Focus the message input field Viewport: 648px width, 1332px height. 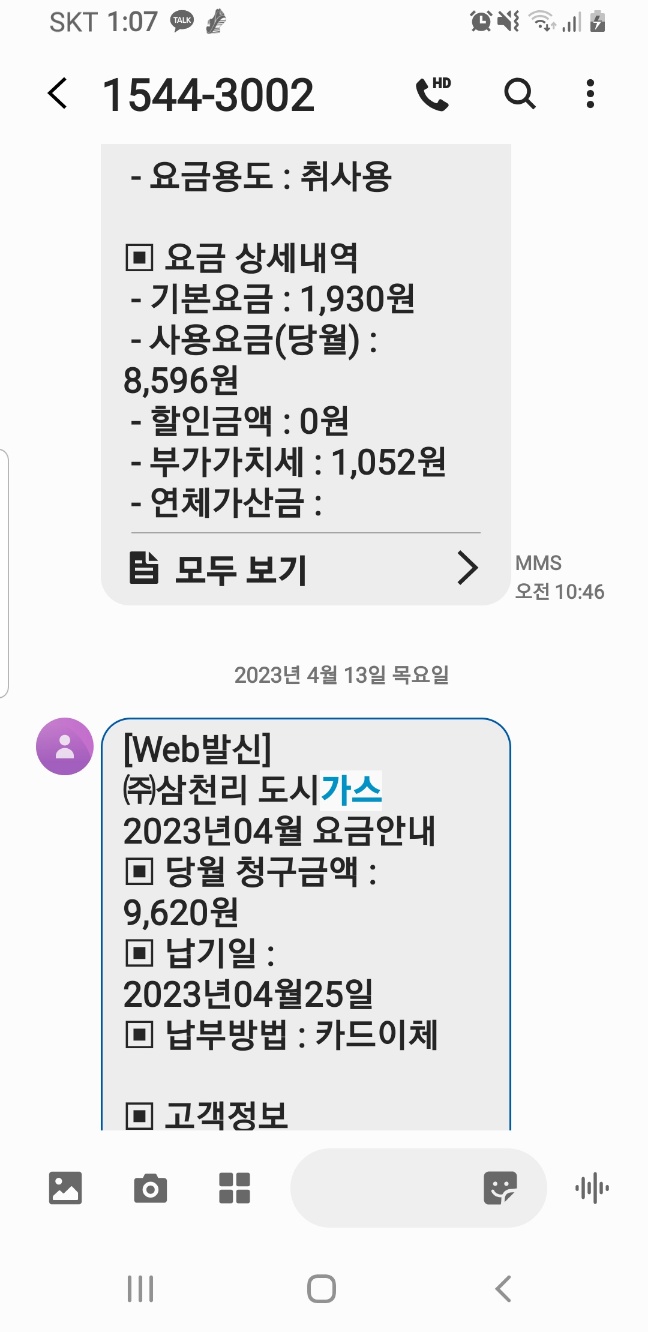[x=385, y=1188]
